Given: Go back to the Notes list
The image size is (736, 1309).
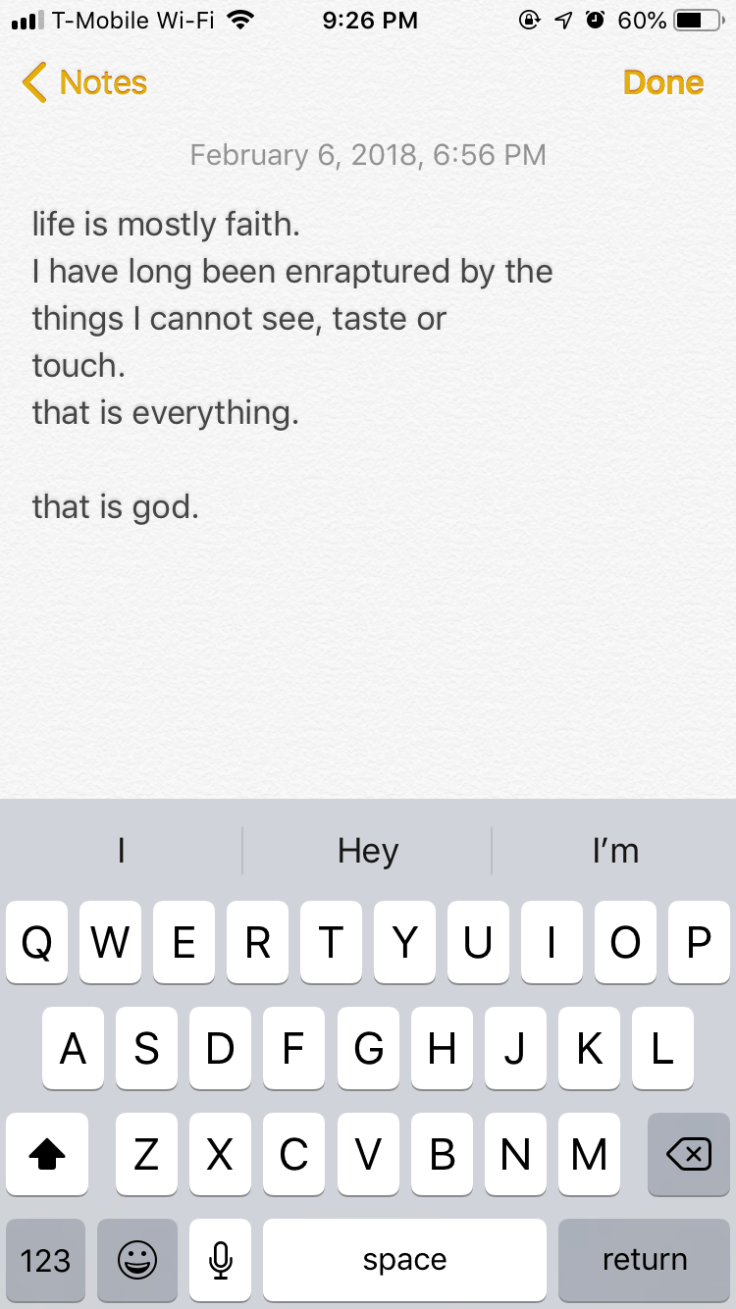Looking at the screenshot, I should (x=85, y=82).
